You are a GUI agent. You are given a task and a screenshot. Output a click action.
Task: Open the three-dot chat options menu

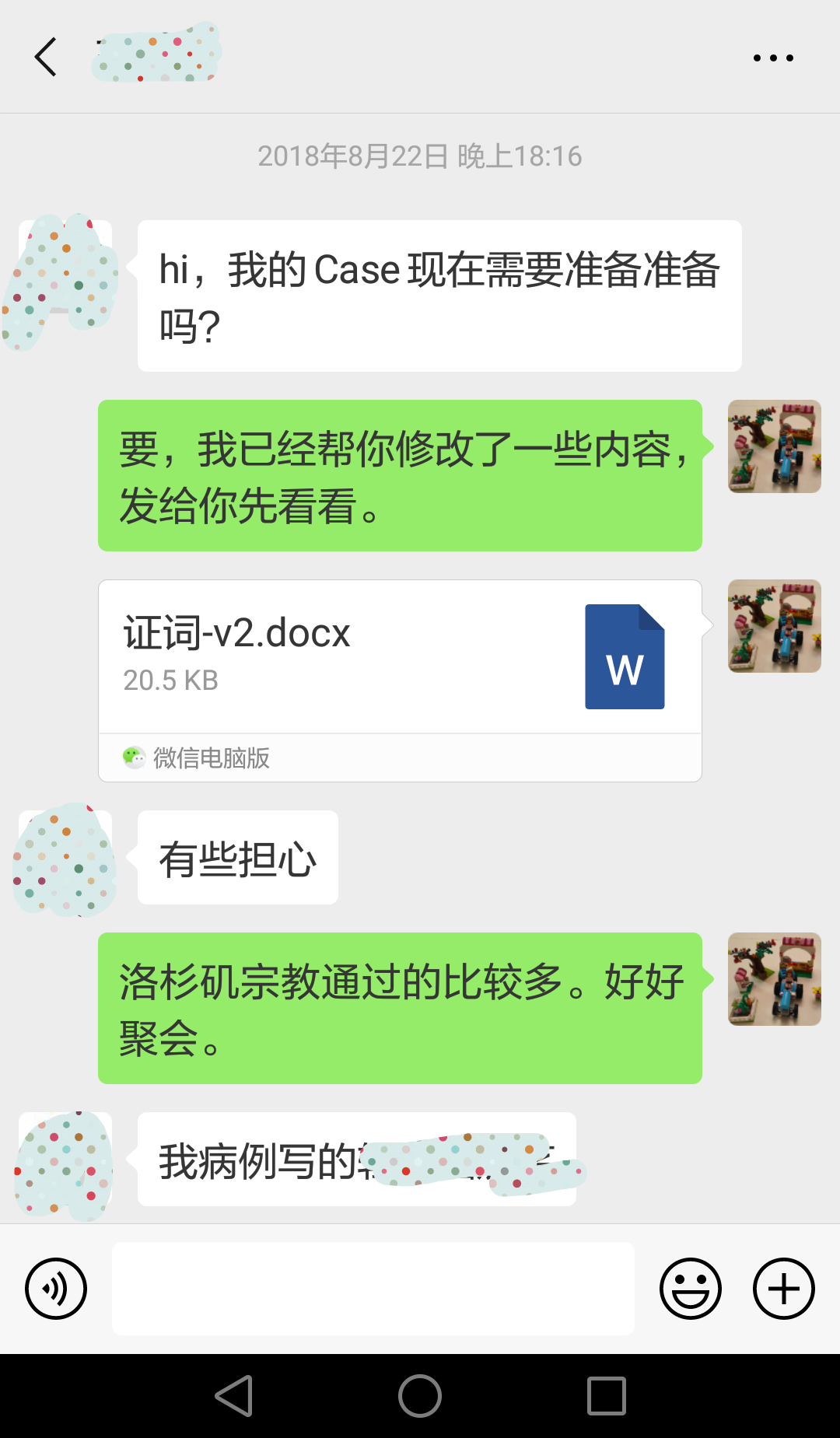pos(773,58)
